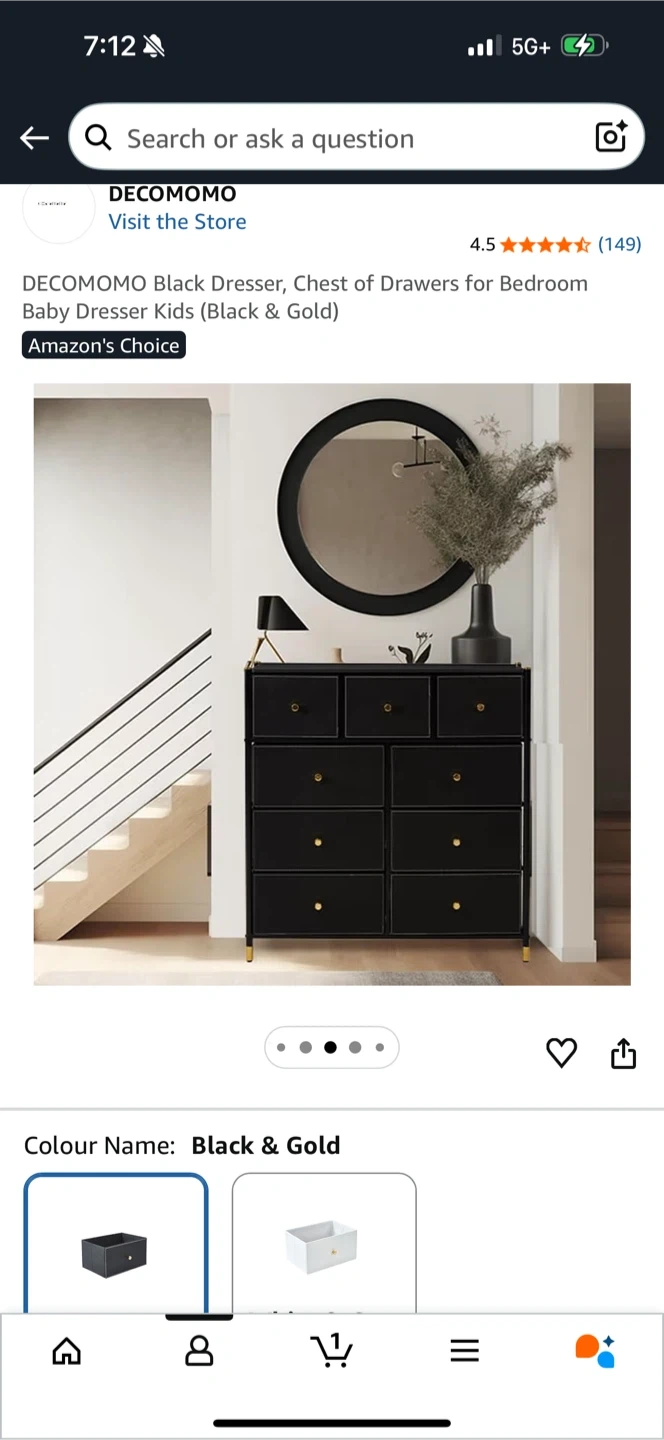Open camera lens search icon

611,137
